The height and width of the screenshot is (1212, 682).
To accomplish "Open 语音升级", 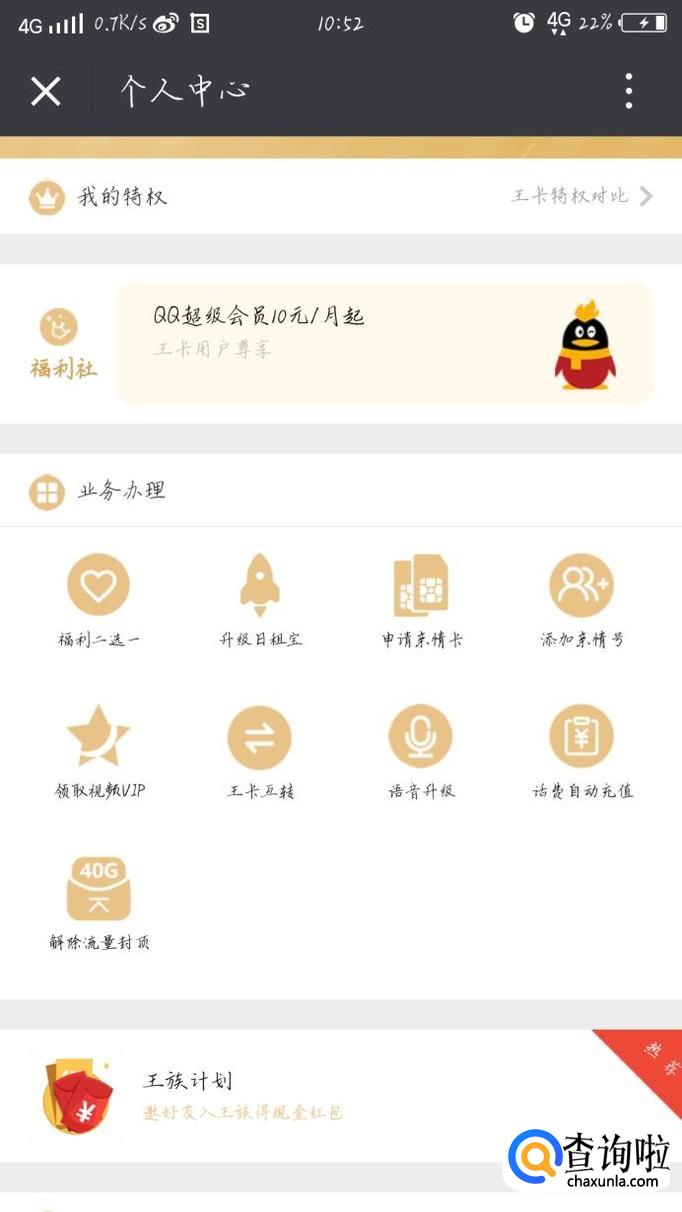I will coord(421,752).
